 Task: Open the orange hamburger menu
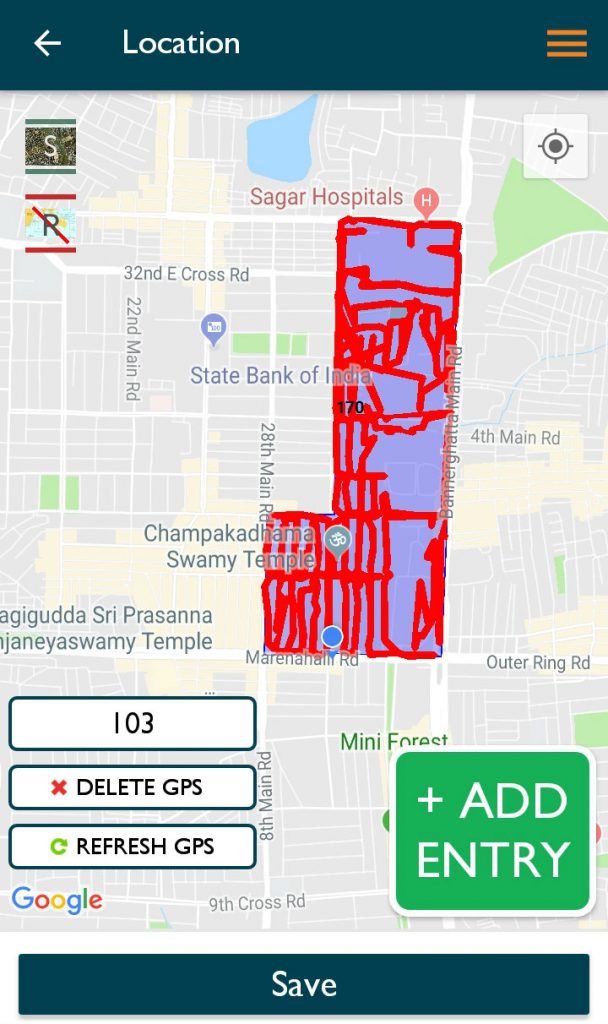pyautogui.click(x=566, y=44)
